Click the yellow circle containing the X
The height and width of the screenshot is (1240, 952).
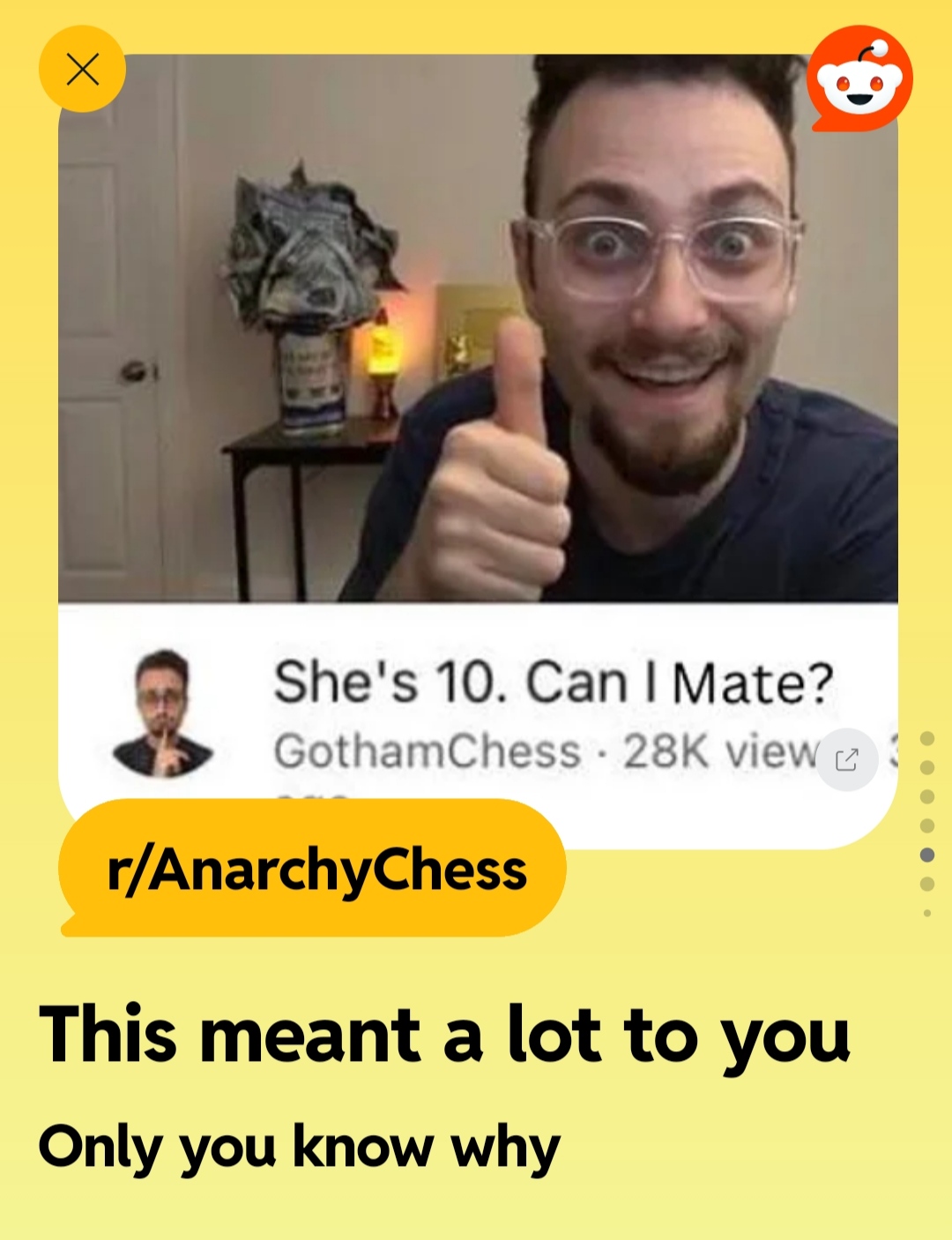[81, 71]
